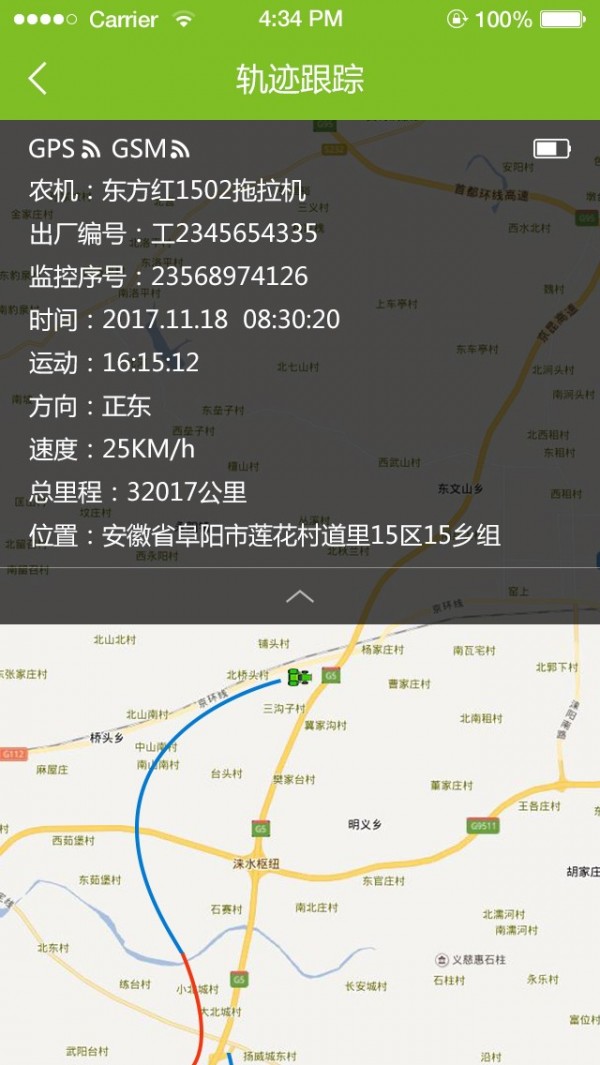The image size is (600, 1065).
Task: Go back from the 轨迹跟踪 screen
Action: pos(38,78)
